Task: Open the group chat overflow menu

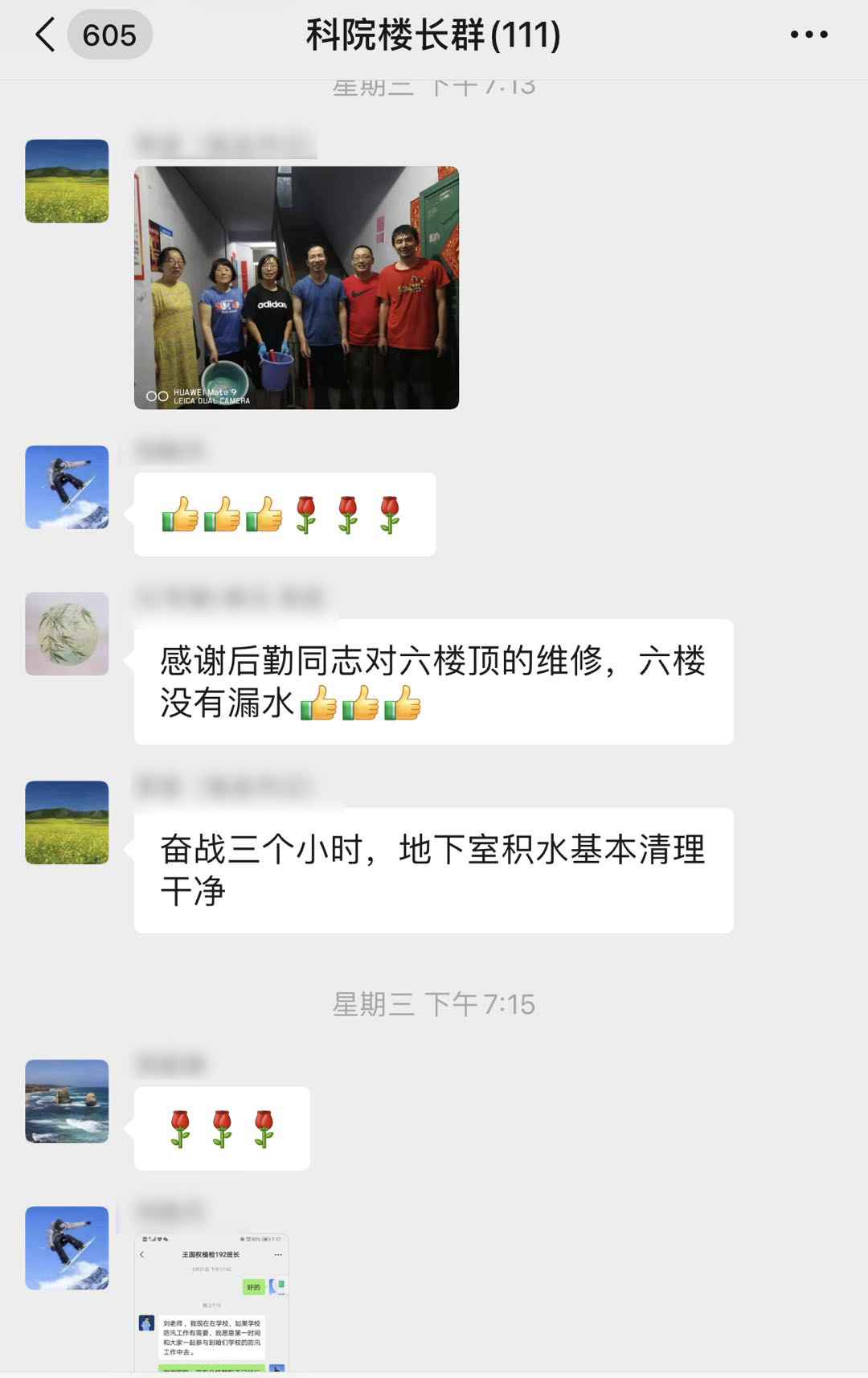Action: coord(809,35)
